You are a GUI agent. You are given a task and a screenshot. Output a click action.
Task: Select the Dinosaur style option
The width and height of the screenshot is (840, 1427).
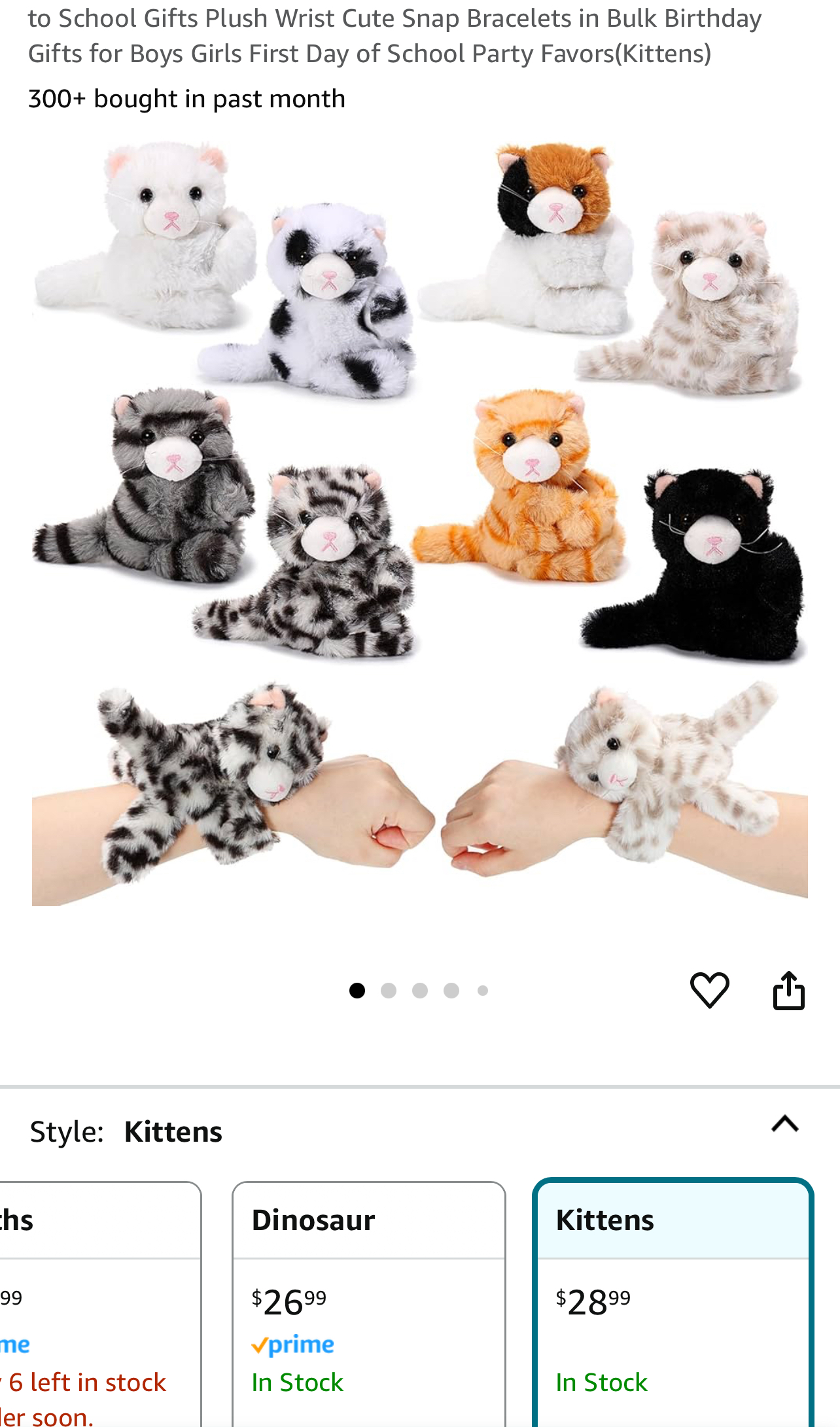[369, 1302]
